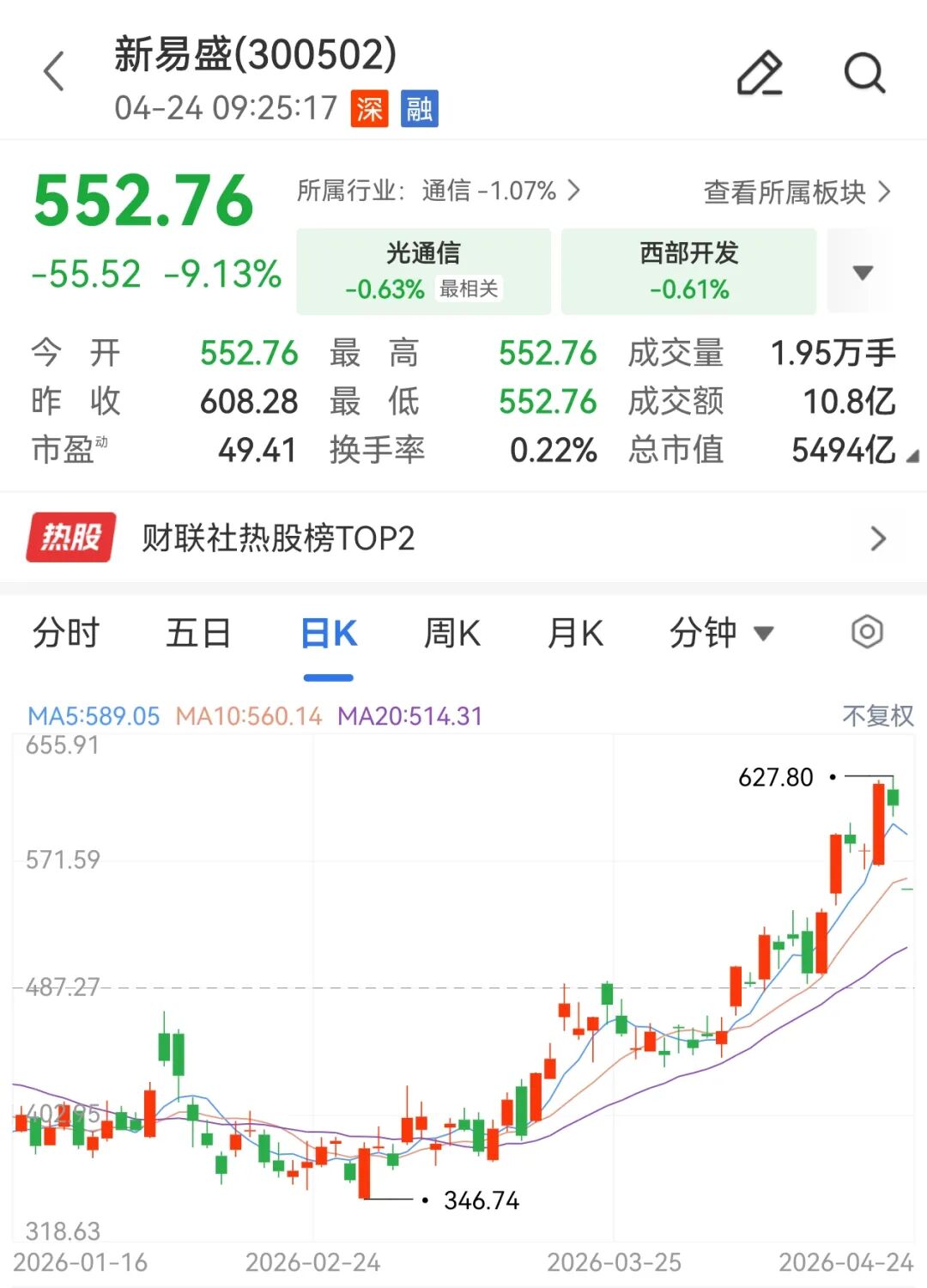Expand details beside 总市值 5494亿
927x1288 pixels.
(912, 456)
